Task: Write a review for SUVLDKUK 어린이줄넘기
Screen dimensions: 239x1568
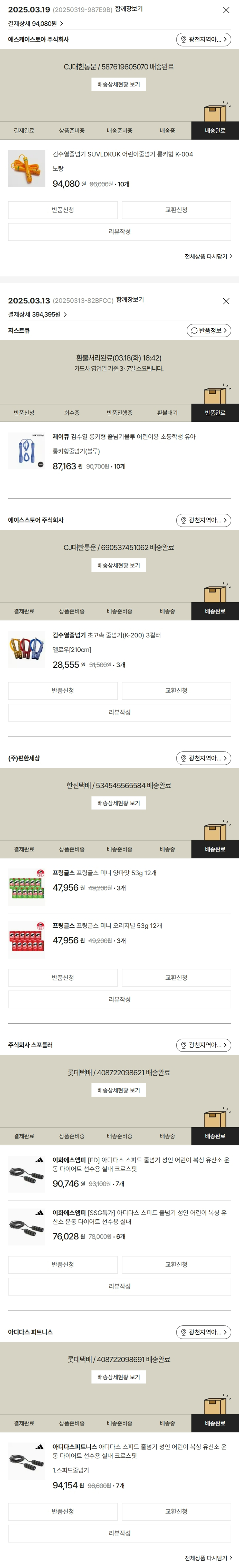Action: click(x=119, y=232)
